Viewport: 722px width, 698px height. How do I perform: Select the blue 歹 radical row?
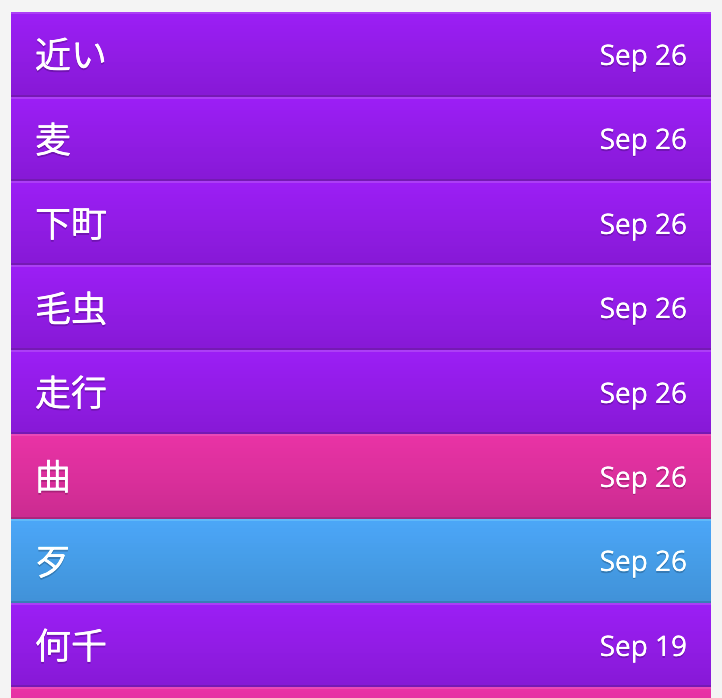click(x=360, y=561)
